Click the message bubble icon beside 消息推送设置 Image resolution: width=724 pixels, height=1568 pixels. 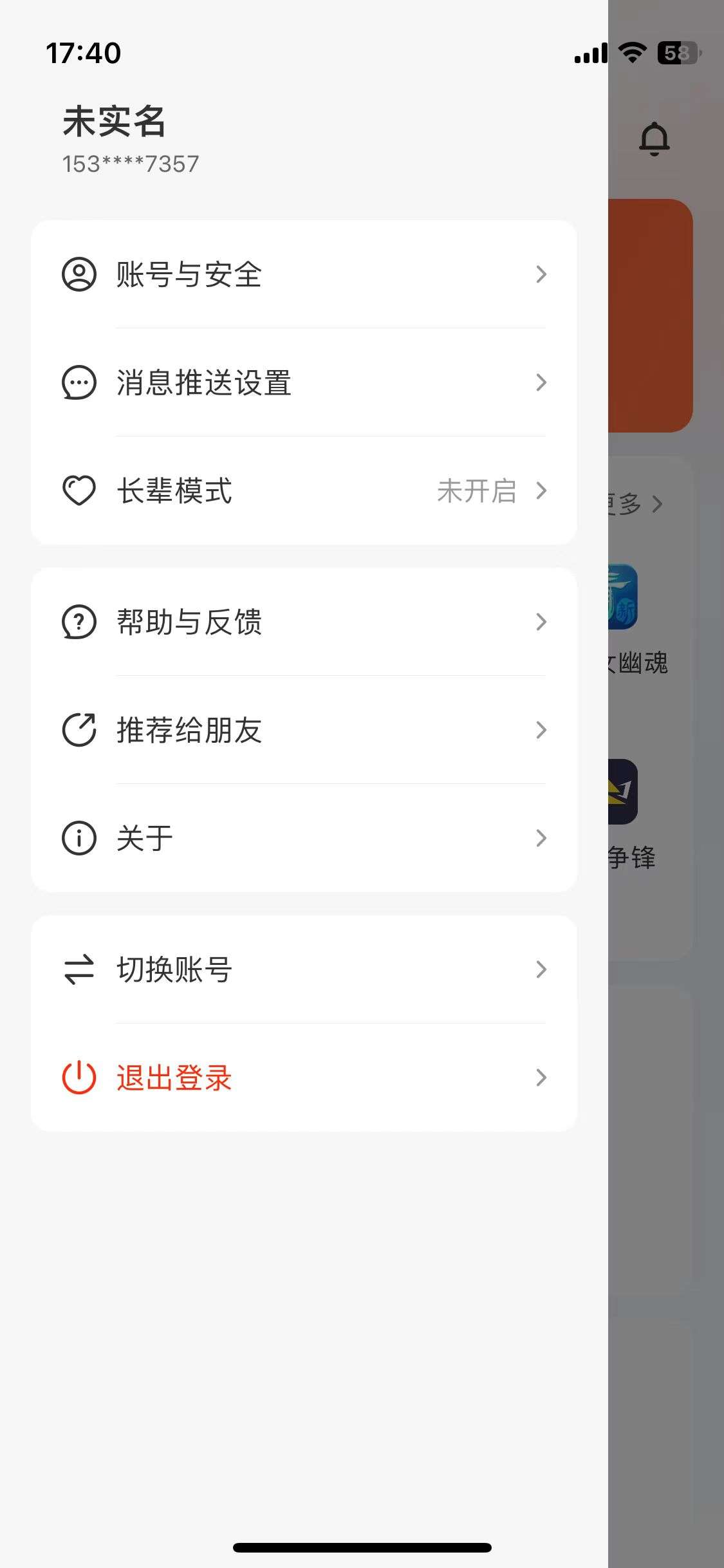point(79,383)
